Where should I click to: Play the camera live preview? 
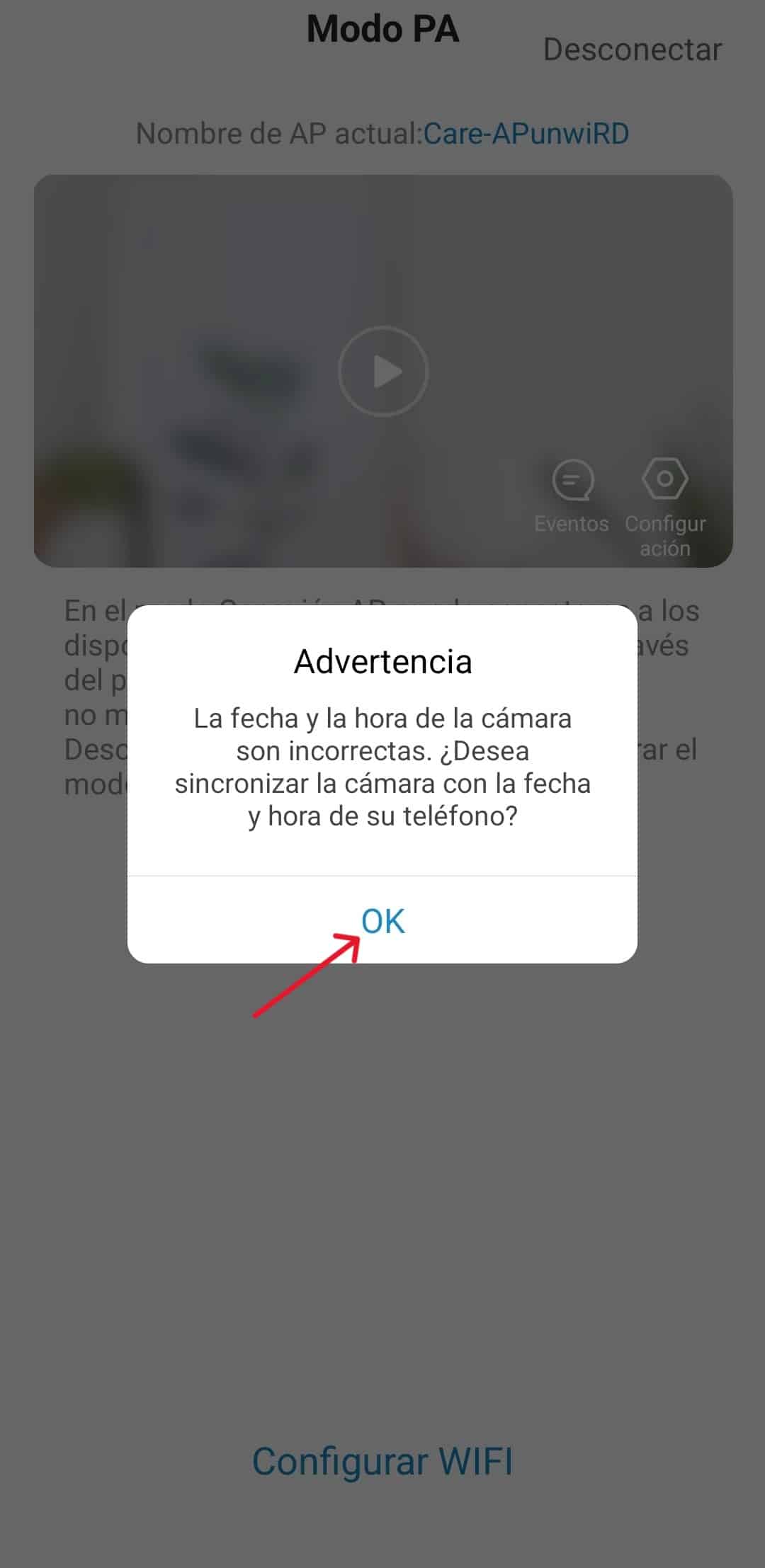(x=383, y=371)
